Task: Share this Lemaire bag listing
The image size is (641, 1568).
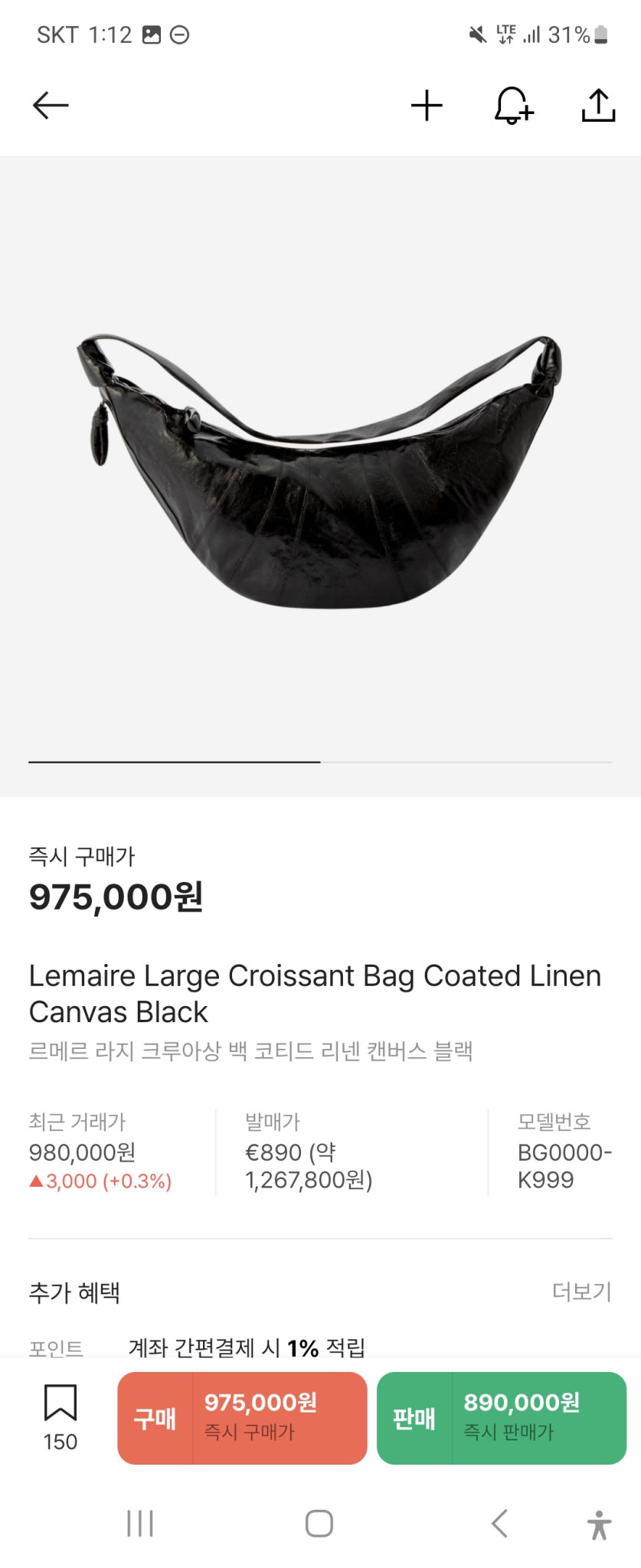Action: point(597,106)
